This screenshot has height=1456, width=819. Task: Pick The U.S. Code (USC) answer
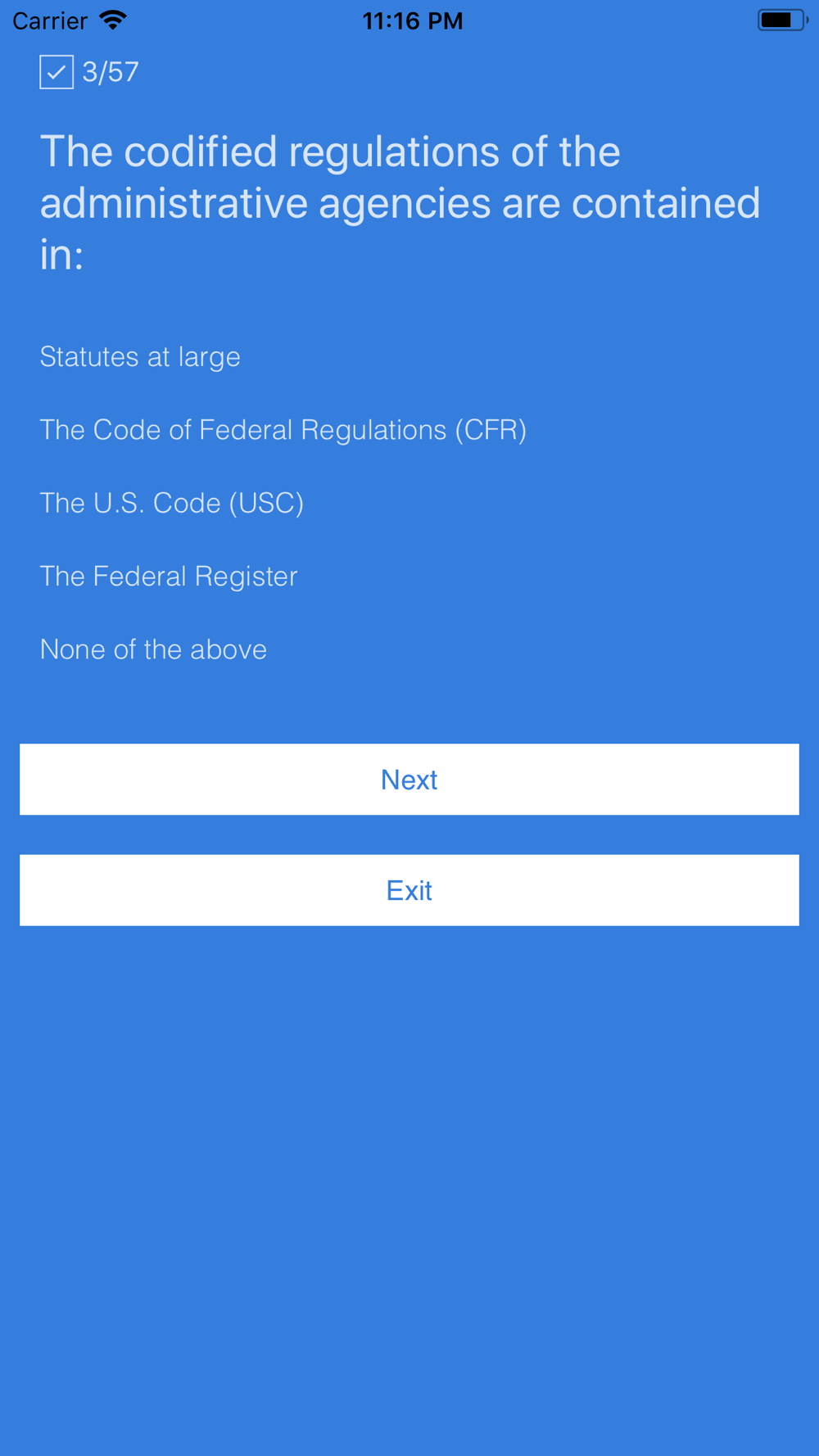tap(172, 503)
